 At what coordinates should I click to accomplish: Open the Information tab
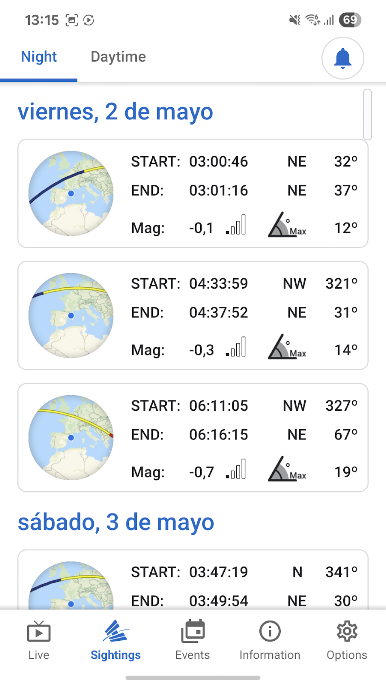270,640
